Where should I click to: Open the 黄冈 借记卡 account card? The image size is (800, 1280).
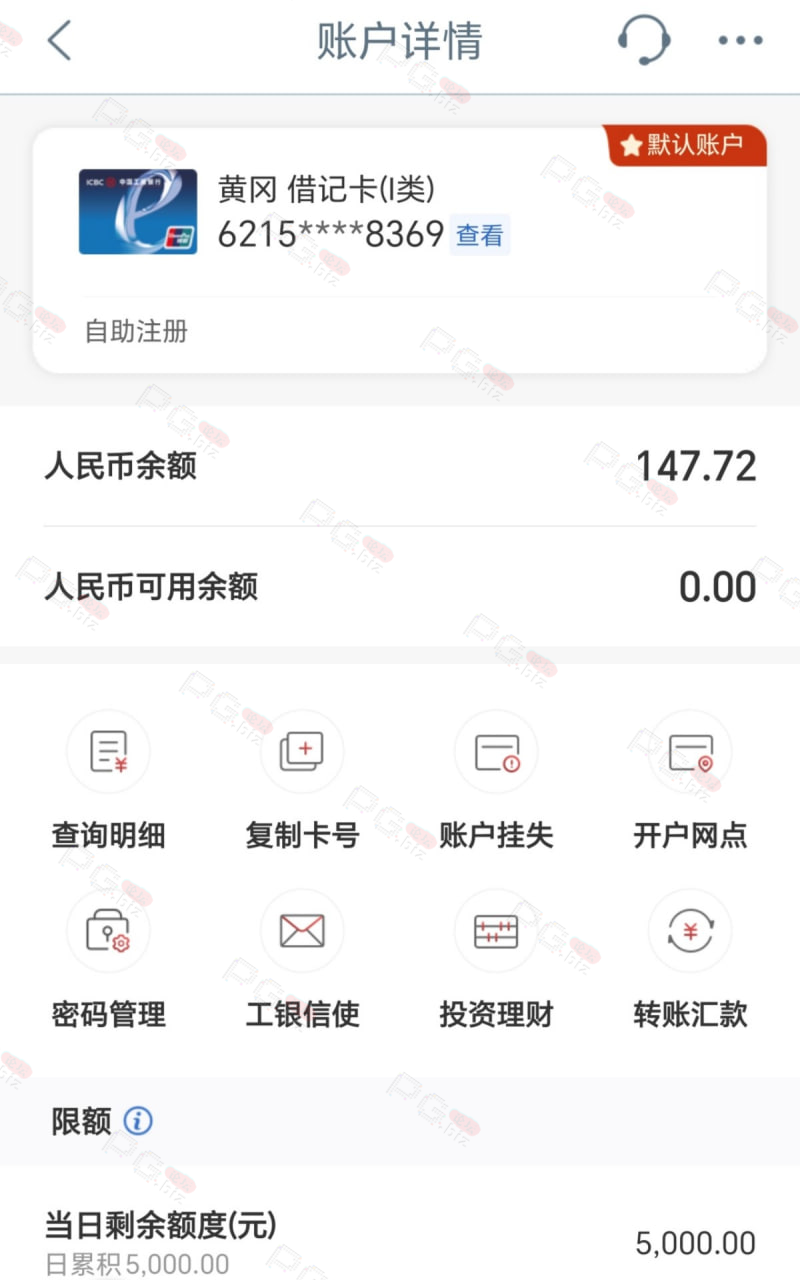400,250
